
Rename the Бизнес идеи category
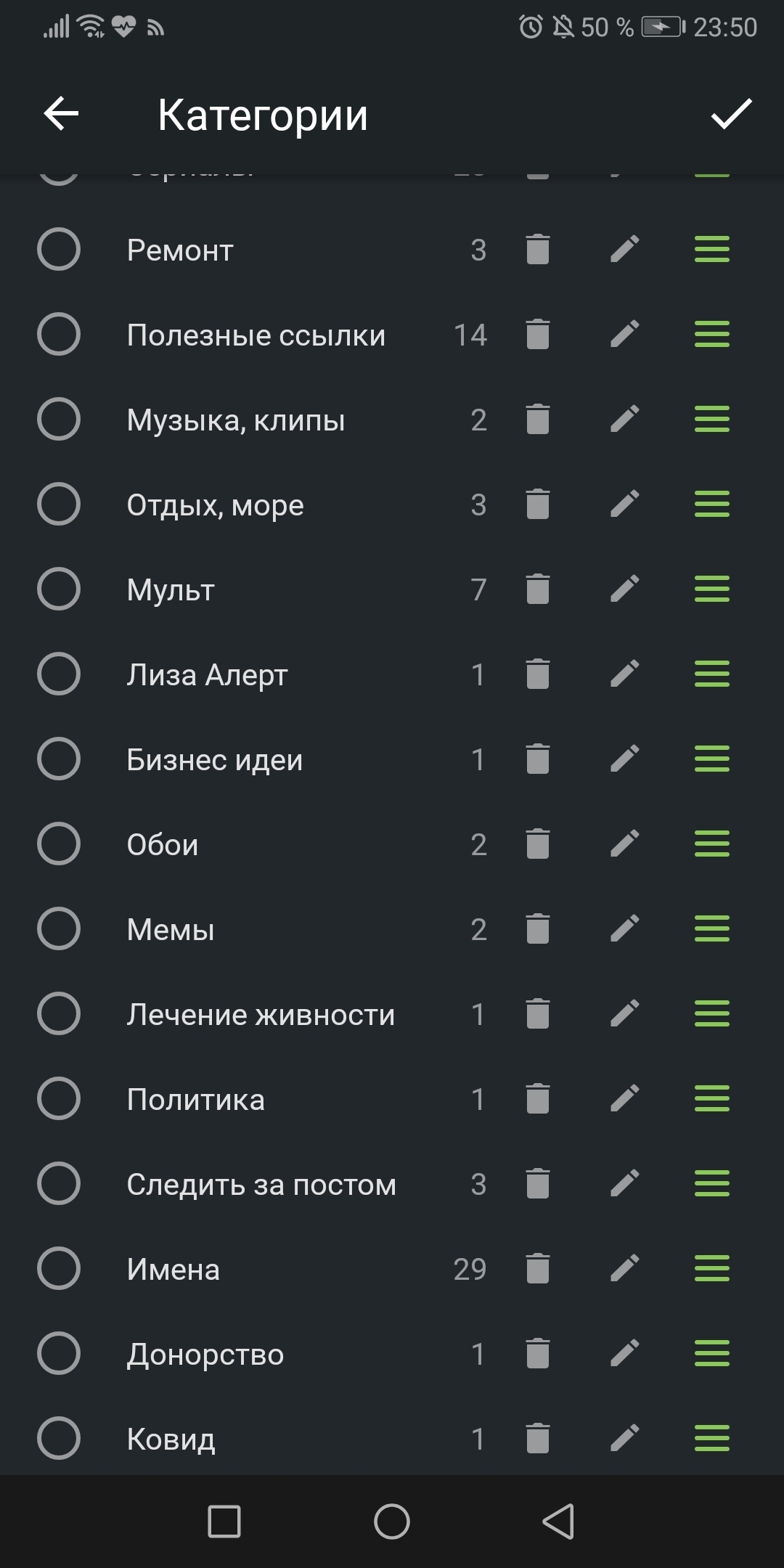click(x=625, y=759)
